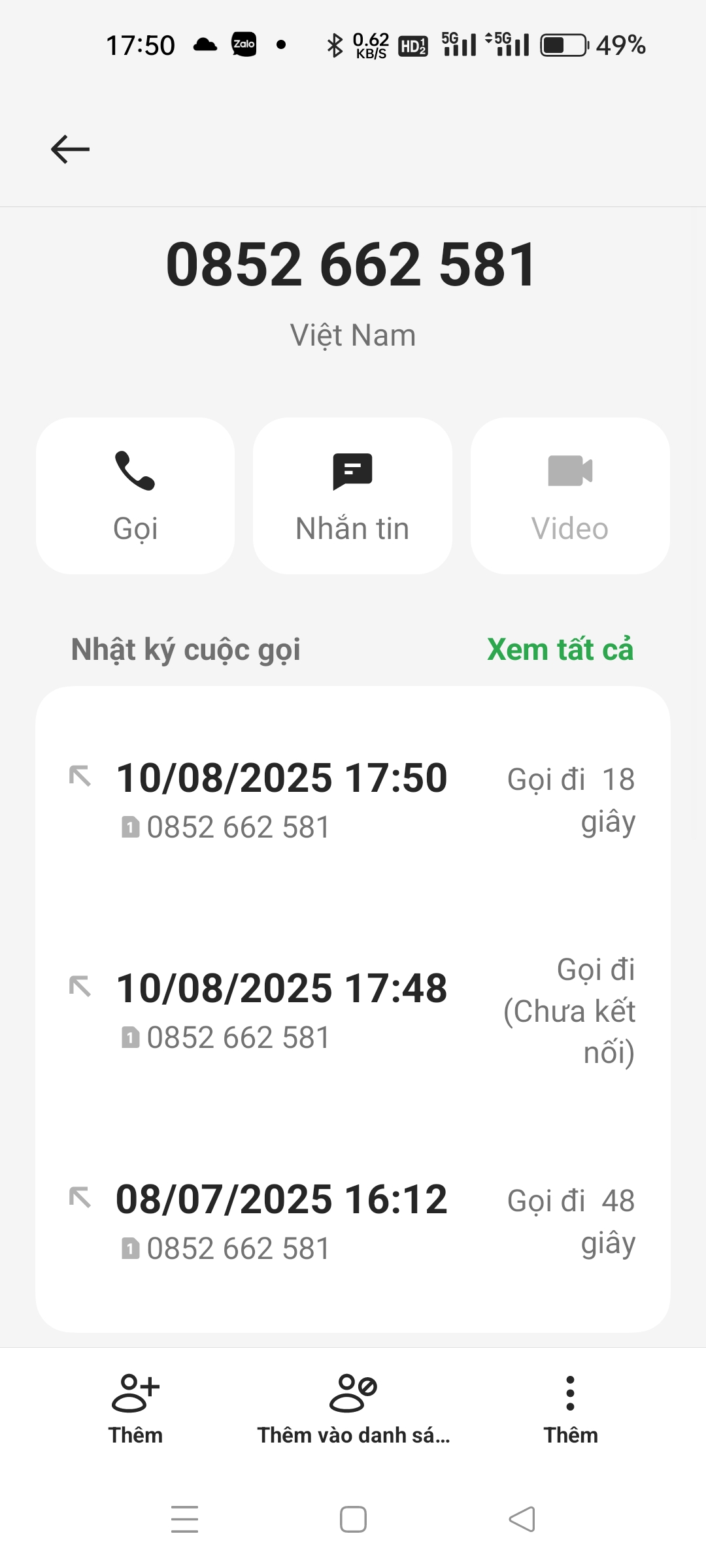The height and width of the screenshot is (1568, 706).
Task: Tap Thêm vào danh sá… block option
Action: click(353, 1407)
